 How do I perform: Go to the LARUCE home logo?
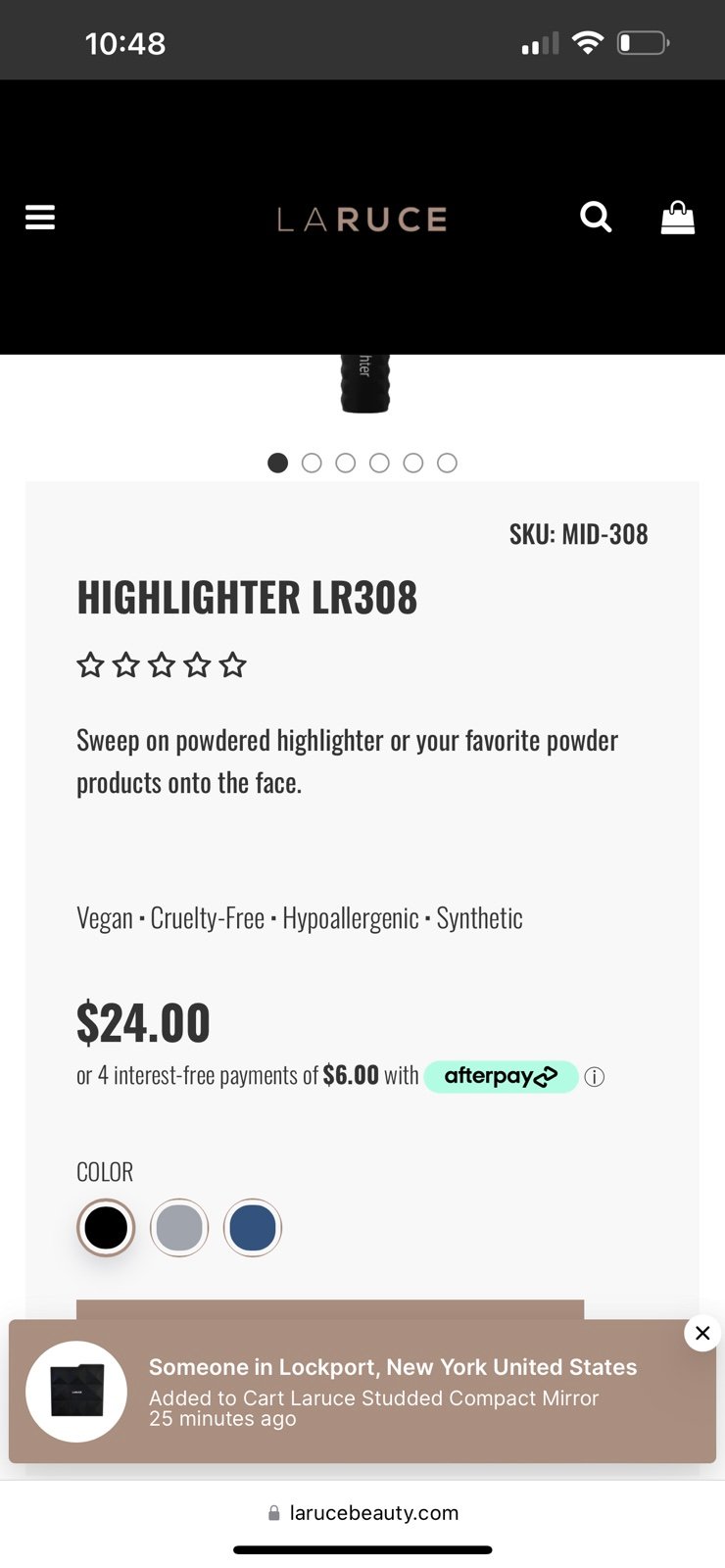coord(362,219)
